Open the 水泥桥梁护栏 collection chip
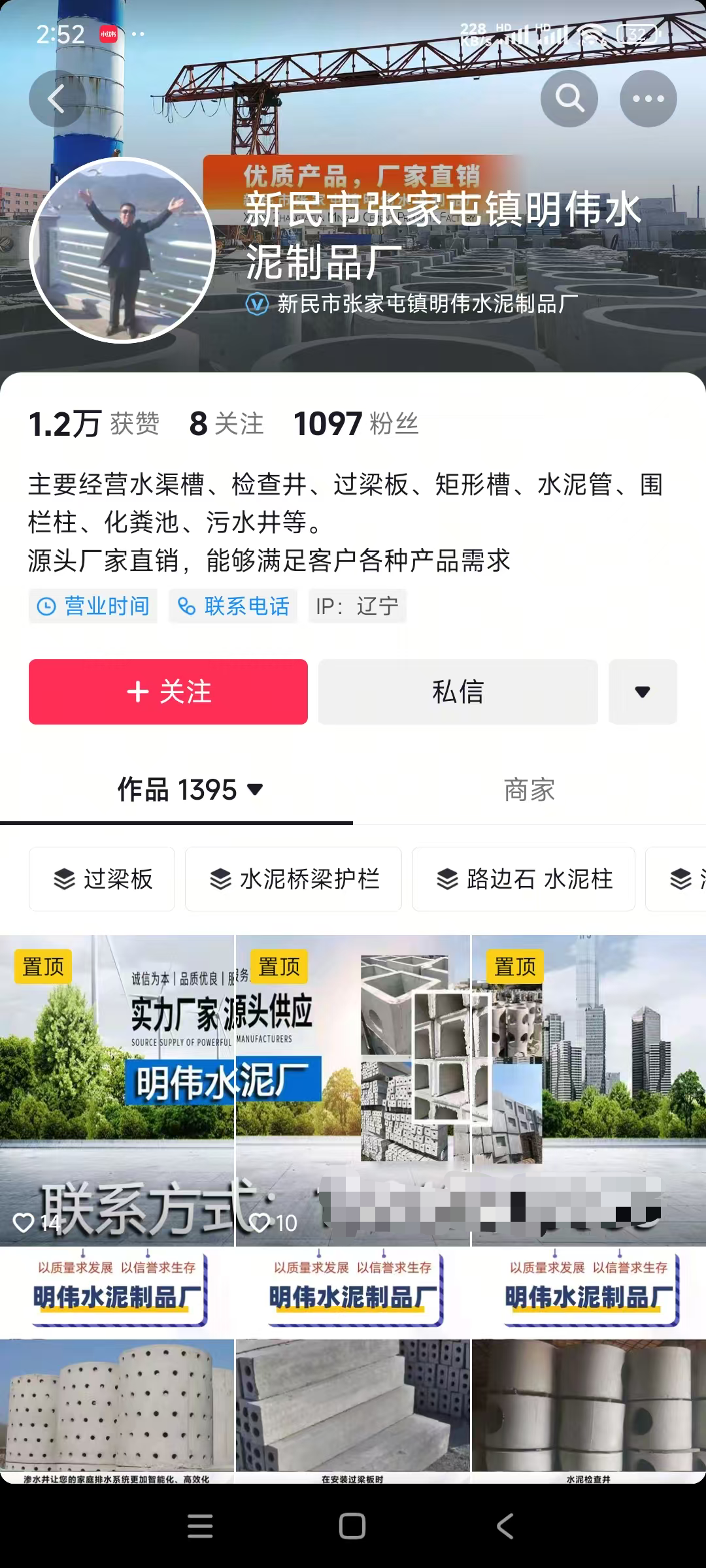This screenshot has height=1568, width=706. click(x=294, y=879)
